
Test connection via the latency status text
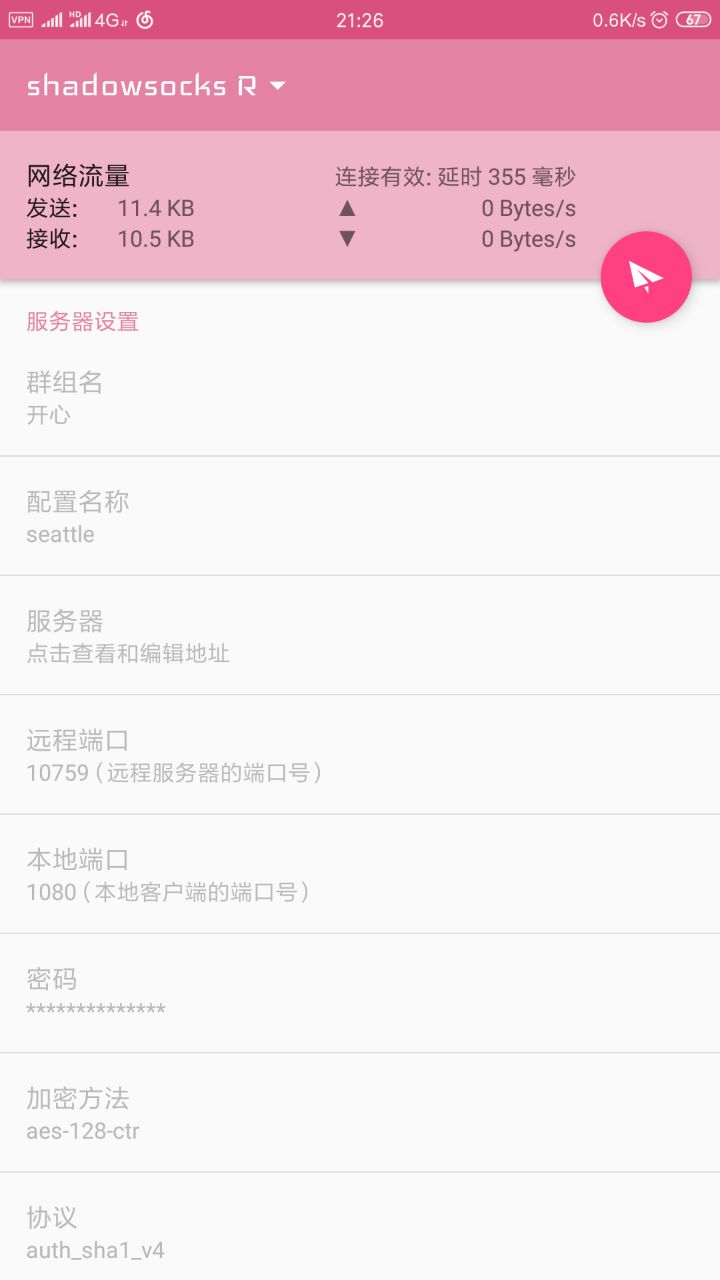tap(455, 178)
